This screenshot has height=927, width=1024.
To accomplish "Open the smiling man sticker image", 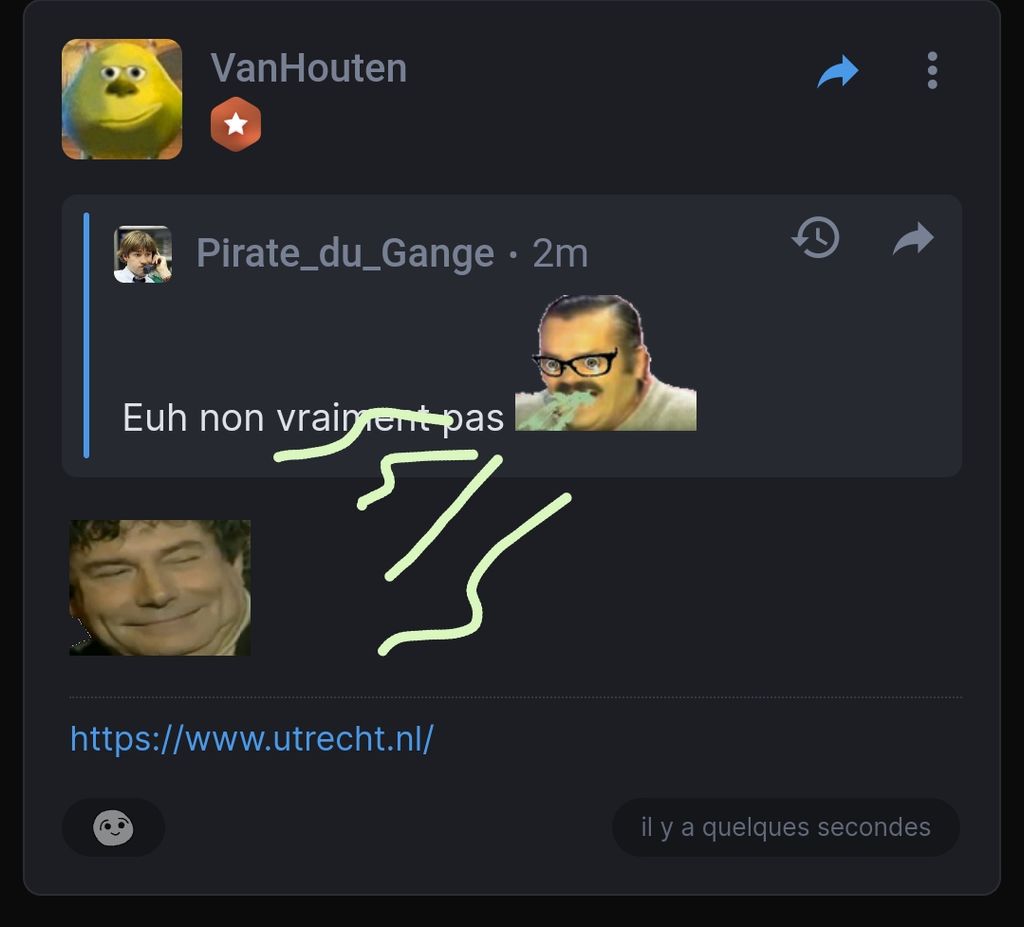I will (160, 588).
